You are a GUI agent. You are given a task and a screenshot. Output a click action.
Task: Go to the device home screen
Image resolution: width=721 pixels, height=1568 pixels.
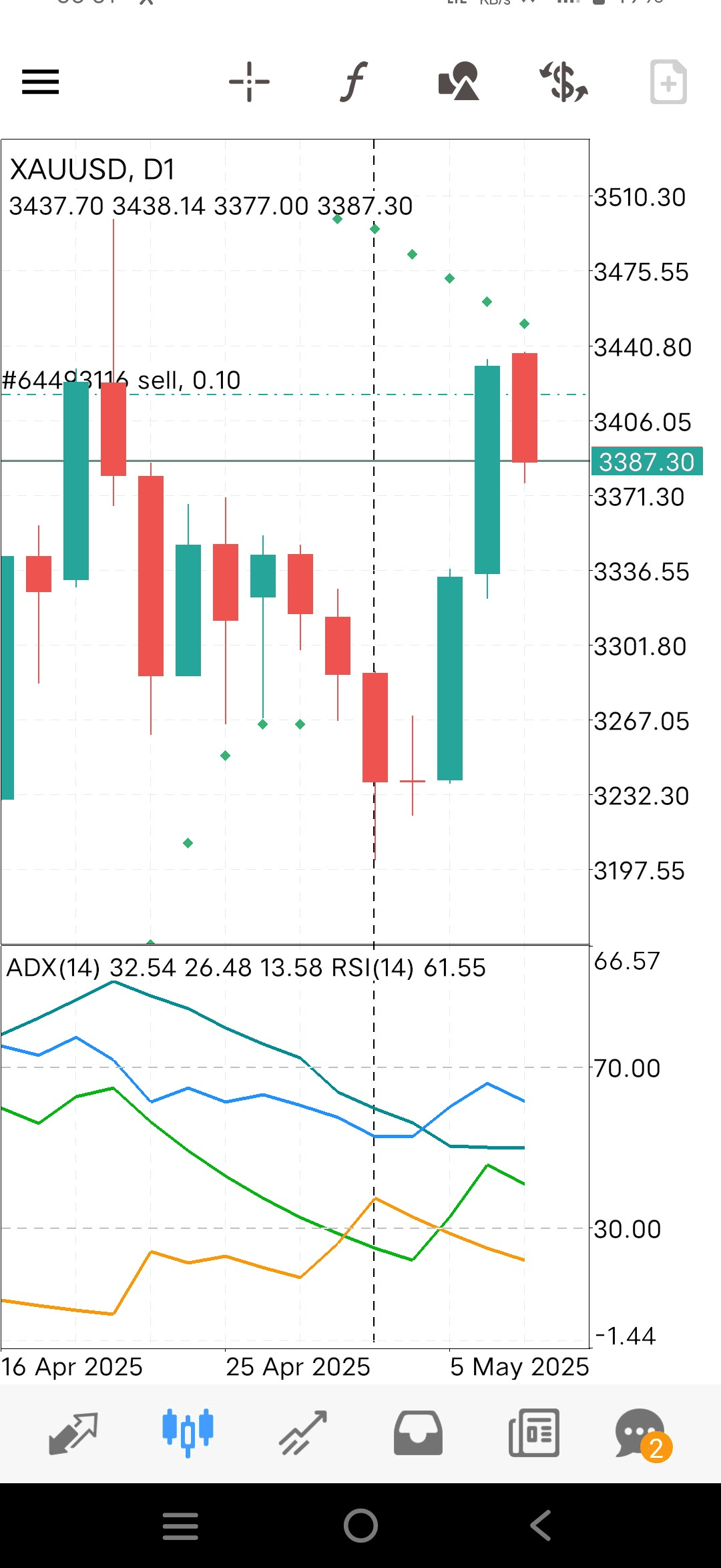[360, 1526]
